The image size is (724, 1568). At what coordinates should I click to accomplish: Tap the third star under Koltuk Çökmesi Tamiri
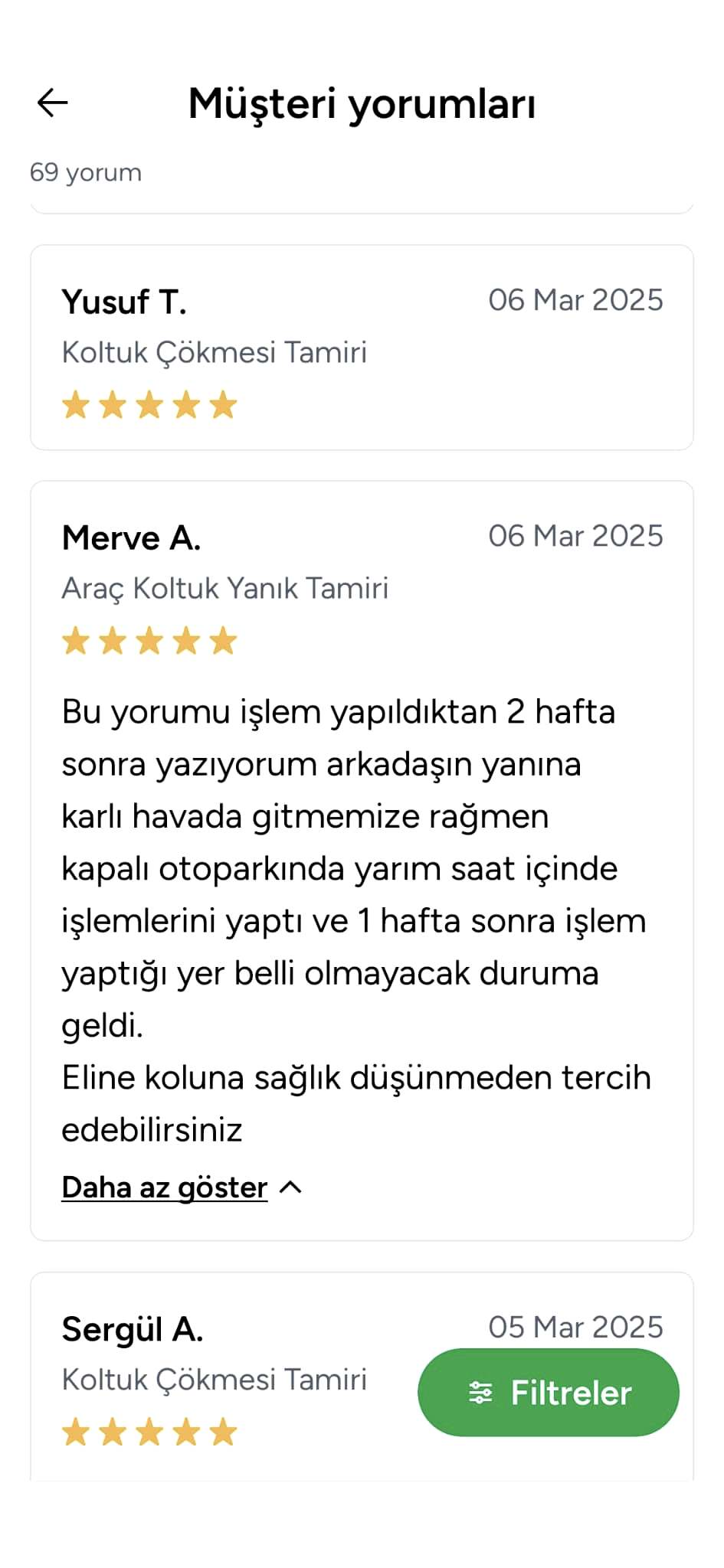click(x=149, y=405)
